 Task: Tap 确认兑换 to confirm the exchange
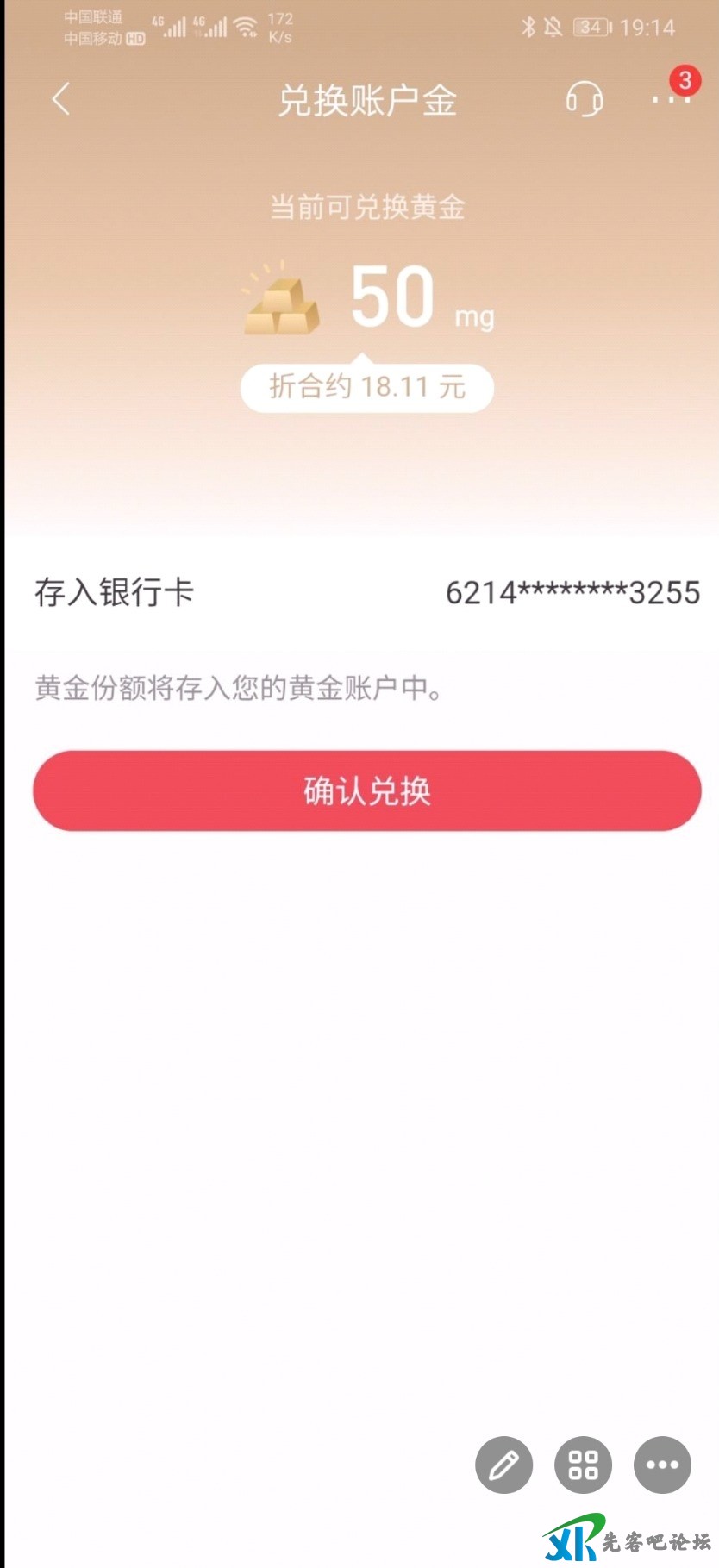pos(367,790)
